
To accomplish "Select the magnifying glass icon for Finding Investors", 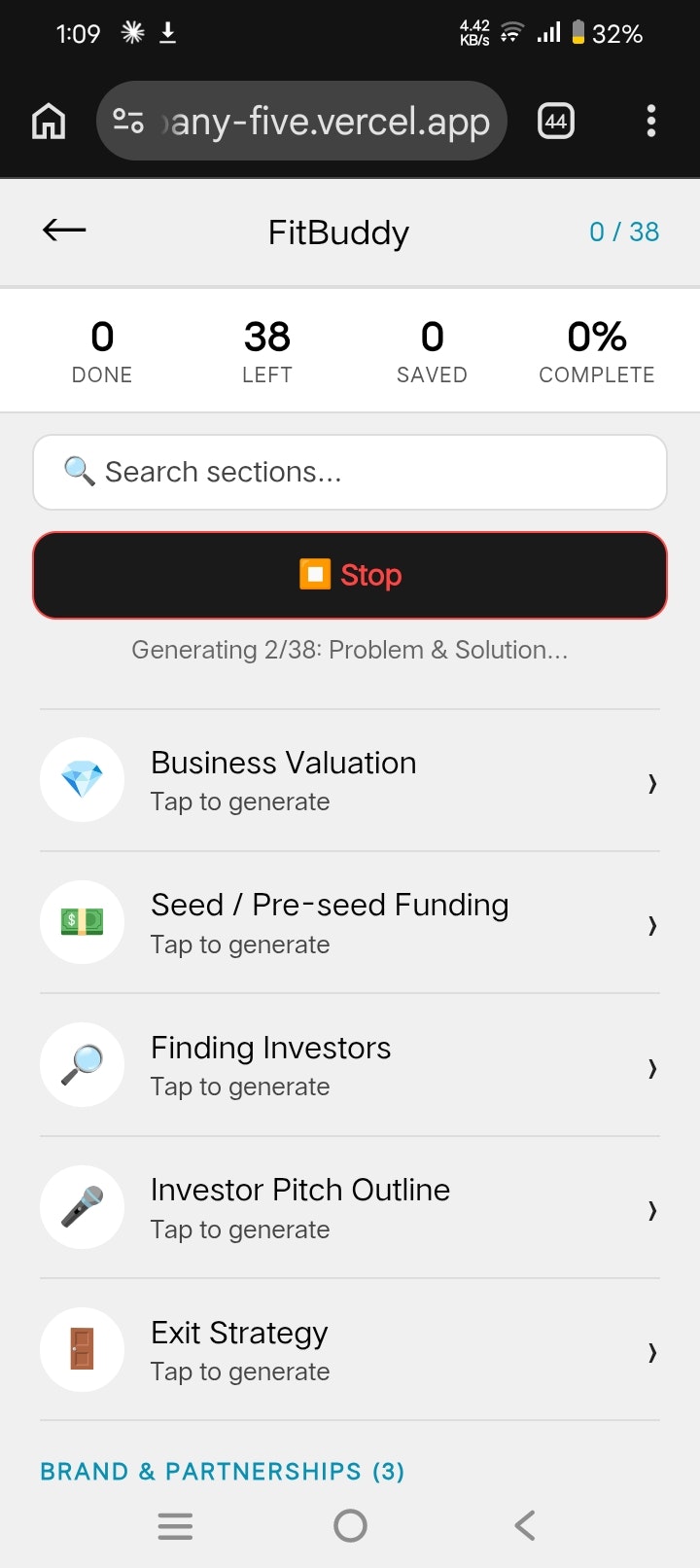I will [82, 1064].
